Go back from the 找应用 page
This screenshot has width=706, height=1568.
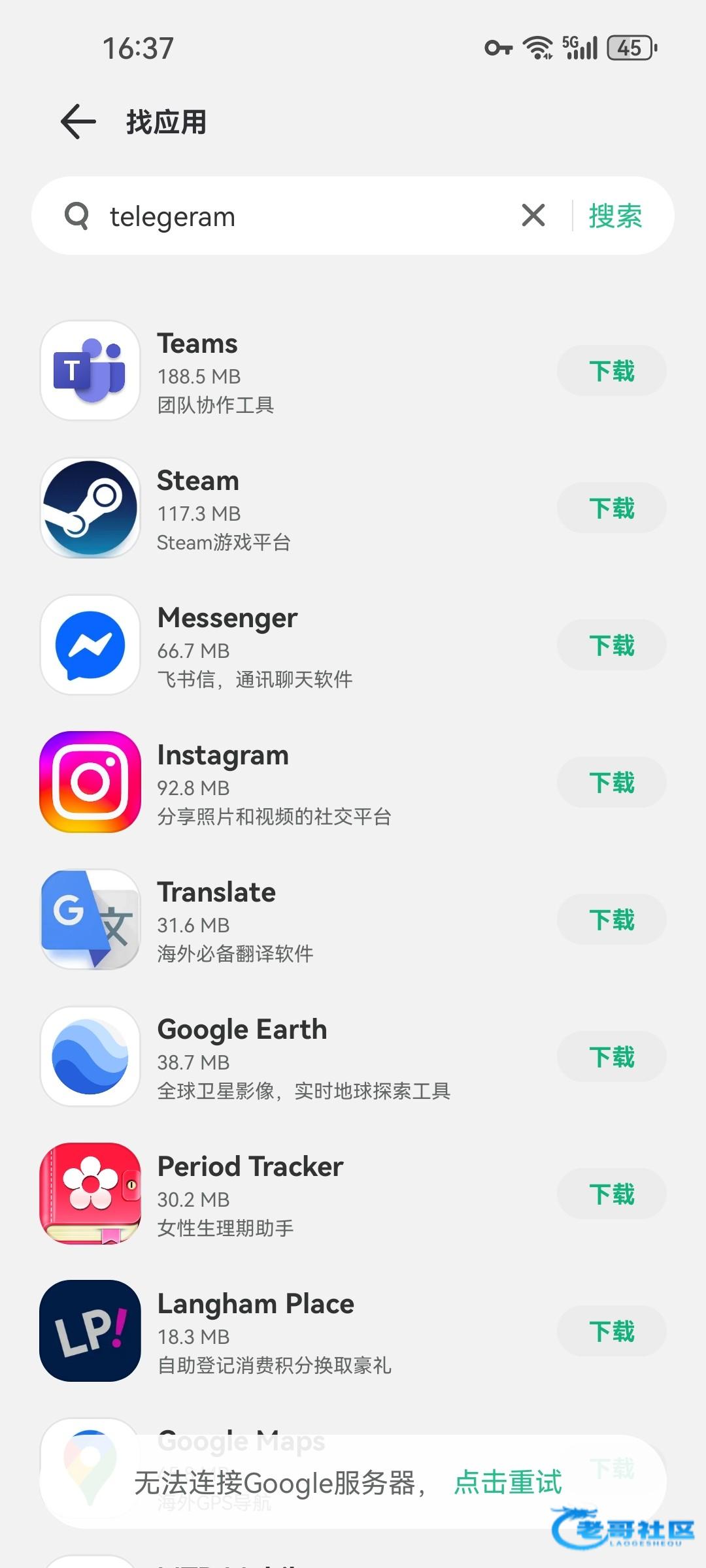(78, 122)
